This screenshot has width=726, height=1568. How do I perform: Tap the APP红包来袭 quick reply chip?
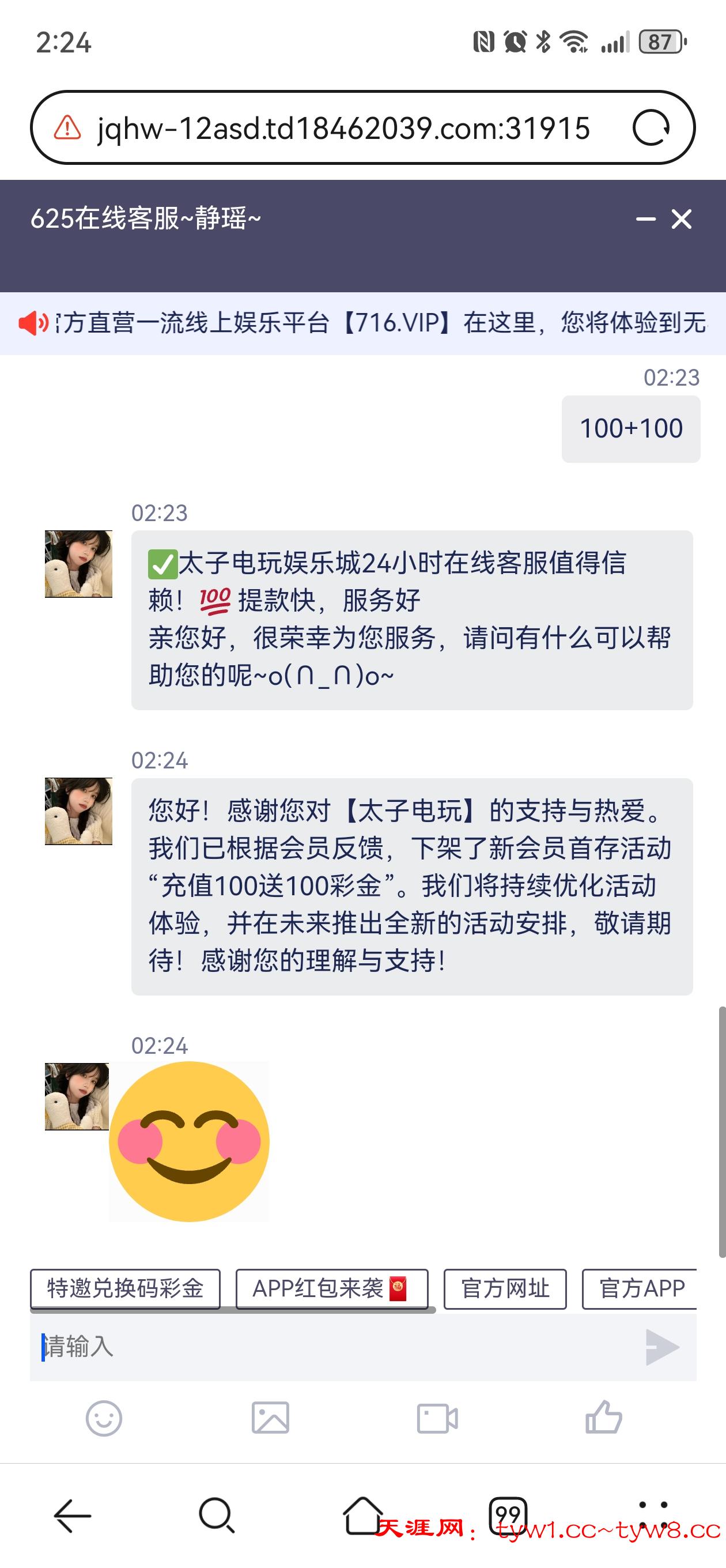point(332,1288)
